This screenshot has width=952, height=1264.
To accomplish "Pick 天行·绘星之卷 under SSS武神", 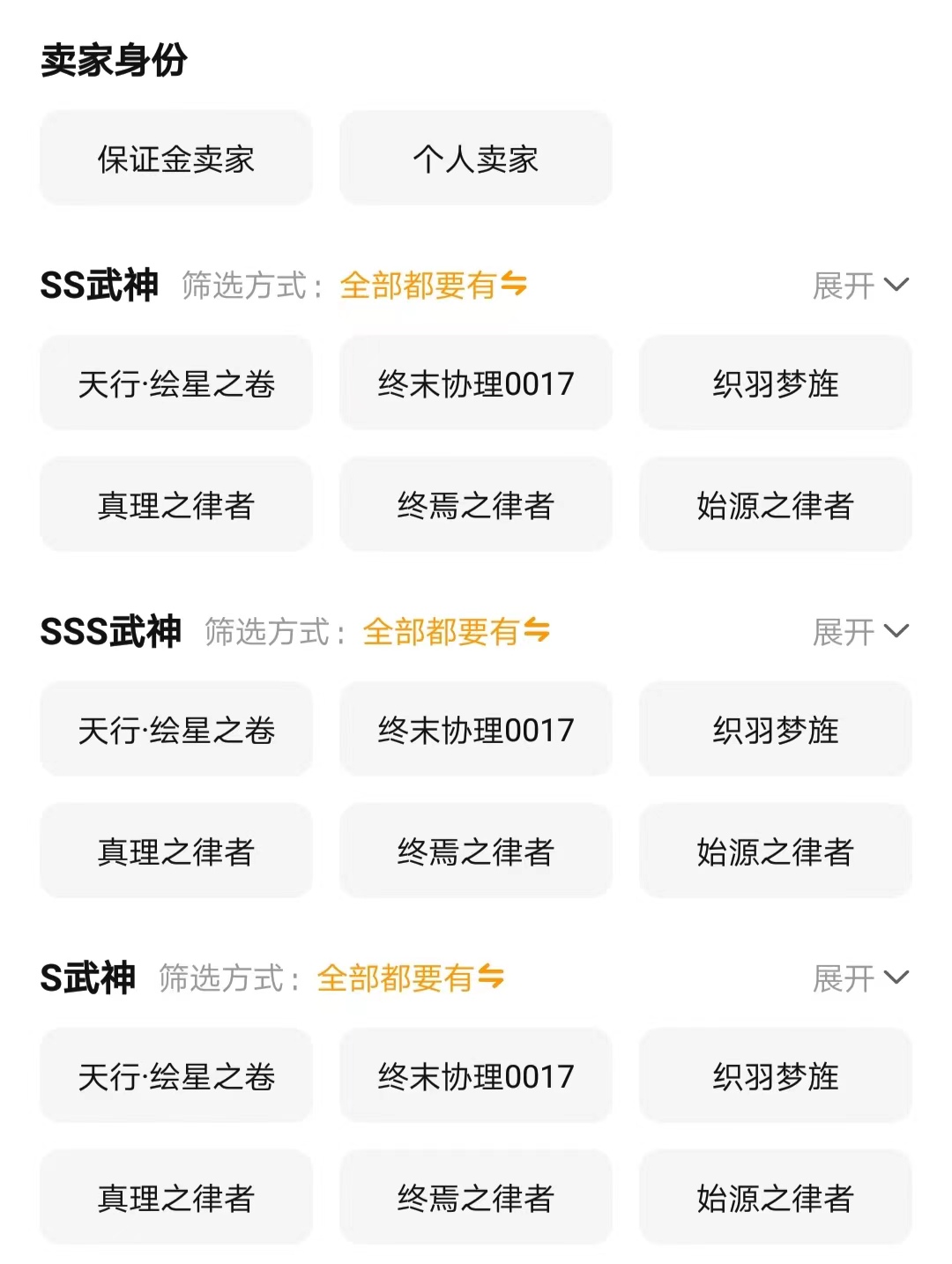I will (x=176, y=730).
